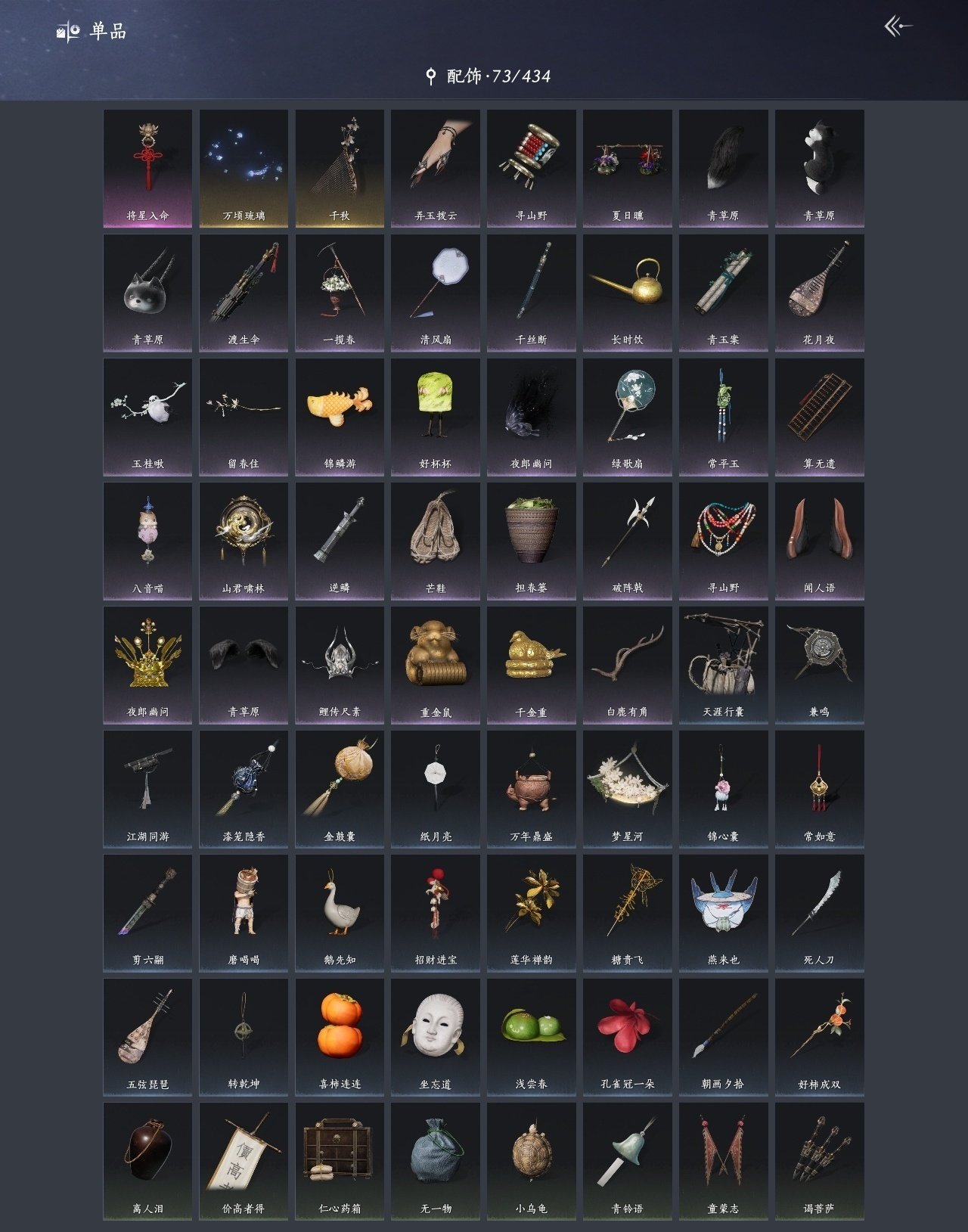
Task: Select the 白鹿有角 antler accessory
Action: [x=627, y=665]
